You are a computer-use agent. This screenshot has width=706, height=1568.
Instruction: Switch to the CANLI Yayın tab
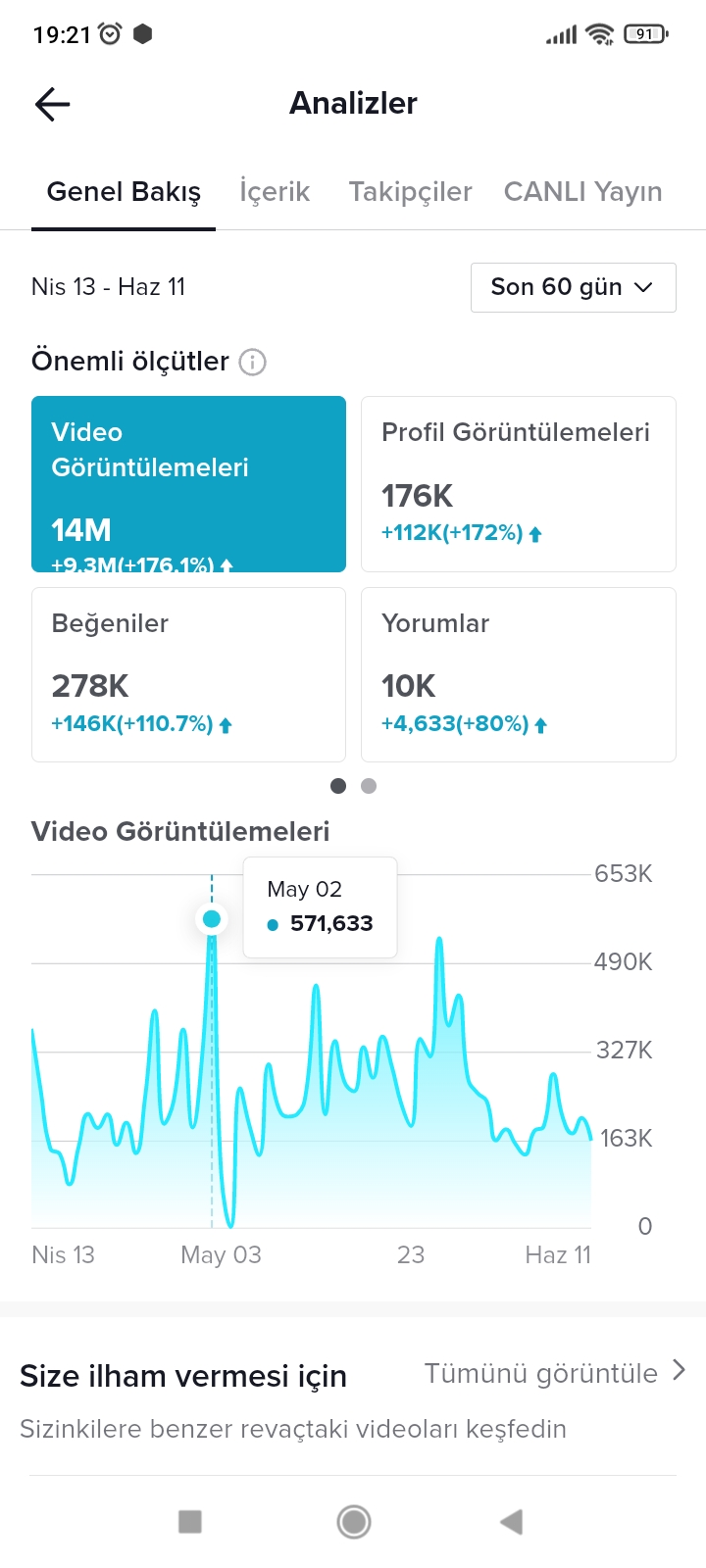tap(582, 192)
